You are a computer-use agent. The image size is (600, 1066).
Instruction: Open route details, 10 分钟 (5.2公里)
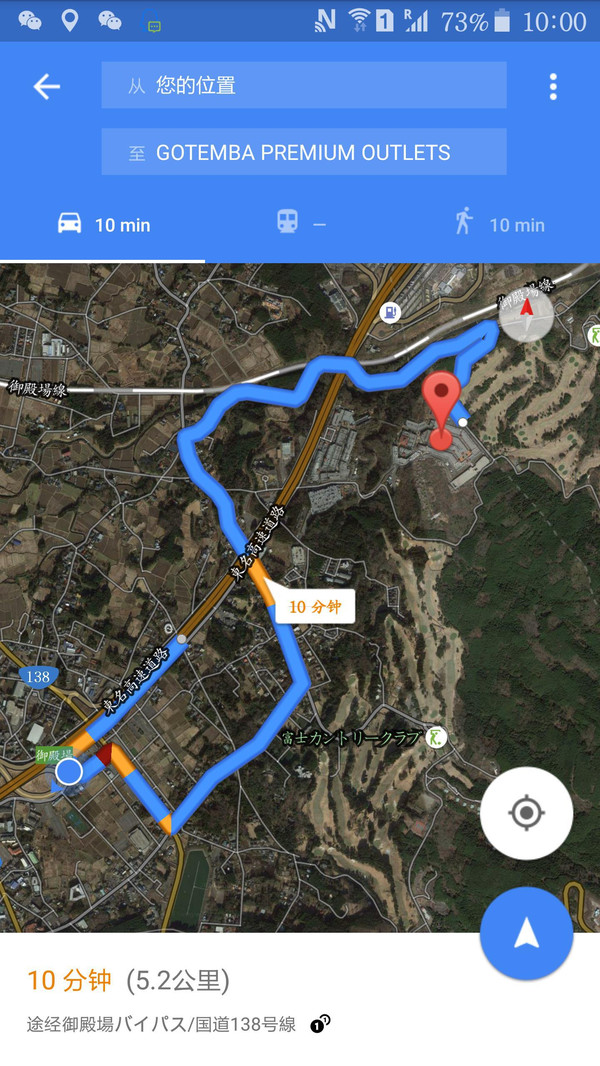pos(128,981)
